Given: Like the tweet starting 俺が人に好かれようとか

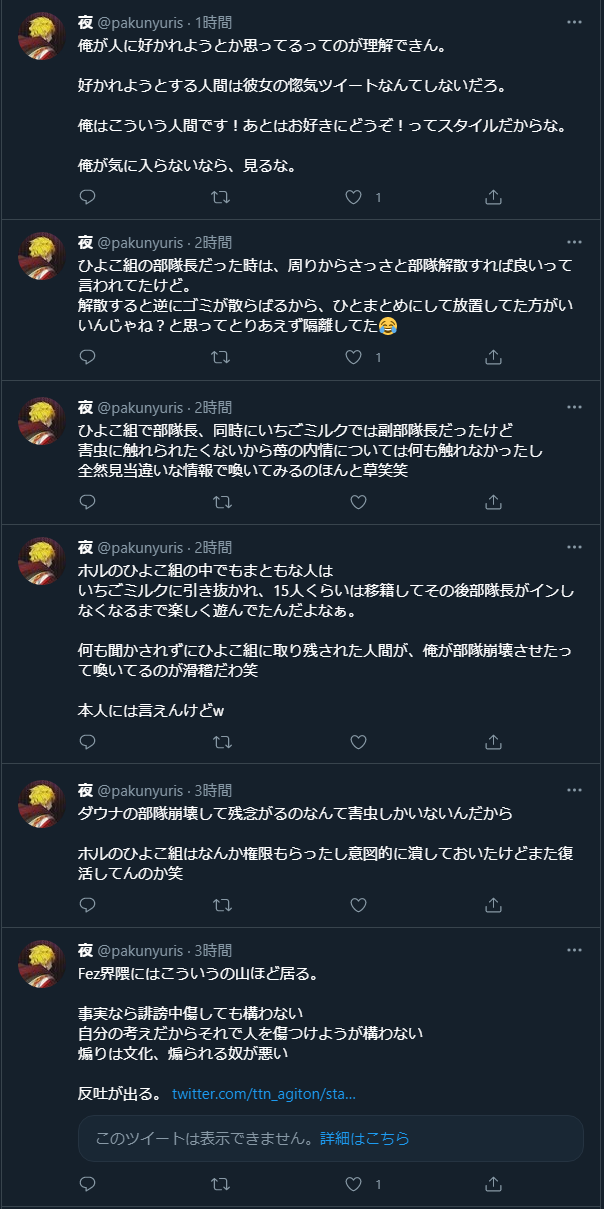Looking at the screenshot, I should [x=353, y=198].
